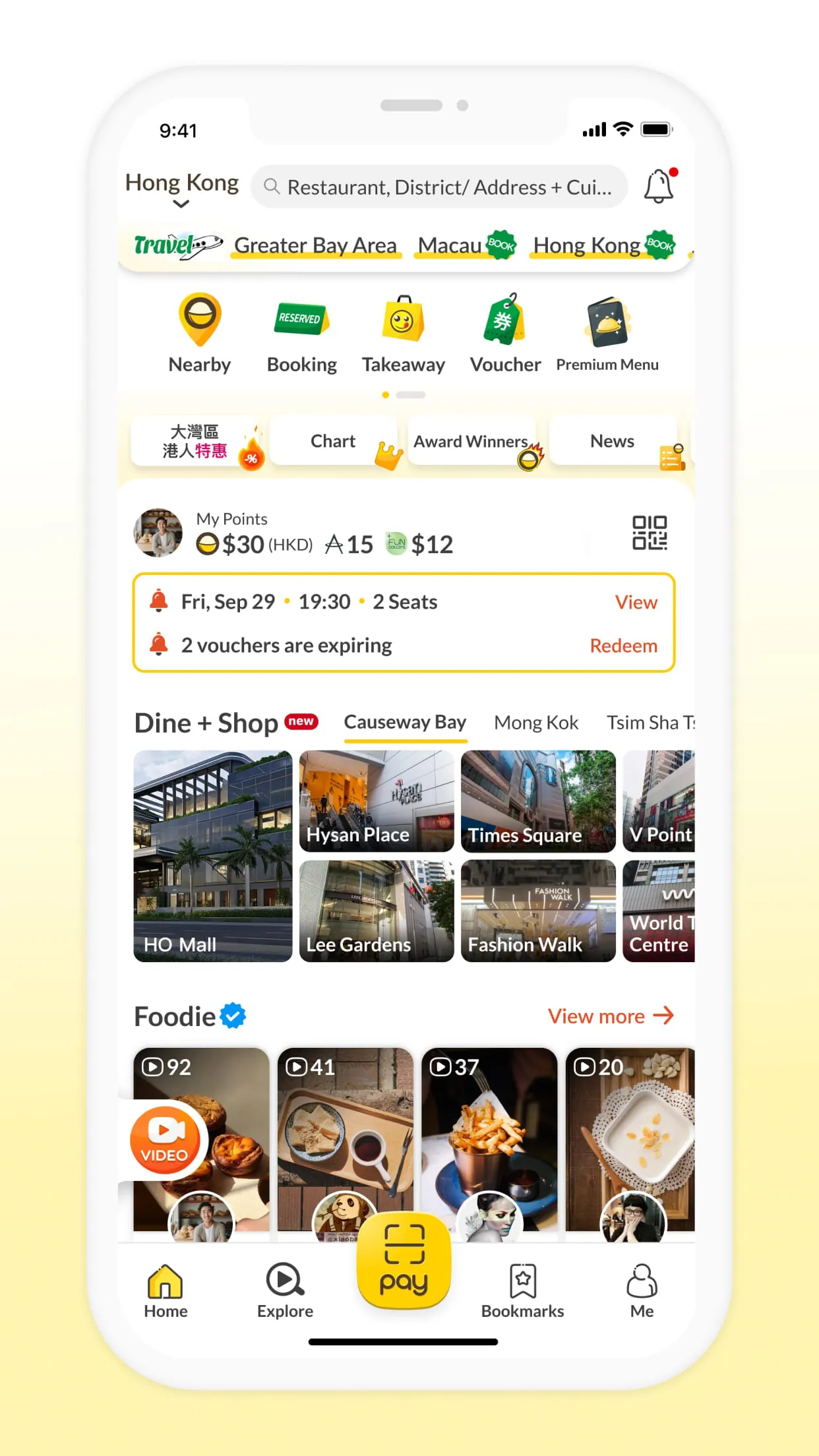Screen dimensions: 819x1456
Task: Switch to the Mong Kok tab
Action: pyautogui.click(x=535, y=722)
